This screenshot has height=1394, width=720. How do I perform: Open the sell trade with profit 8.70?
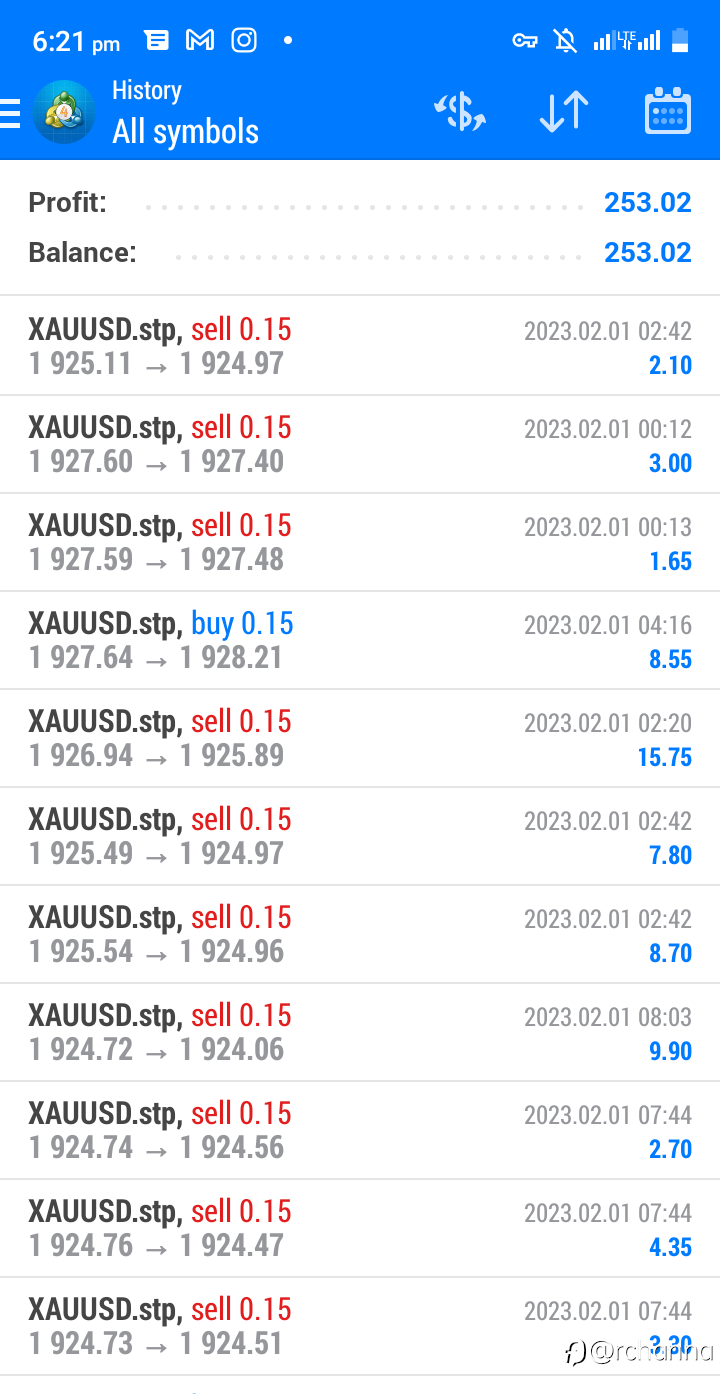point(360,934)
